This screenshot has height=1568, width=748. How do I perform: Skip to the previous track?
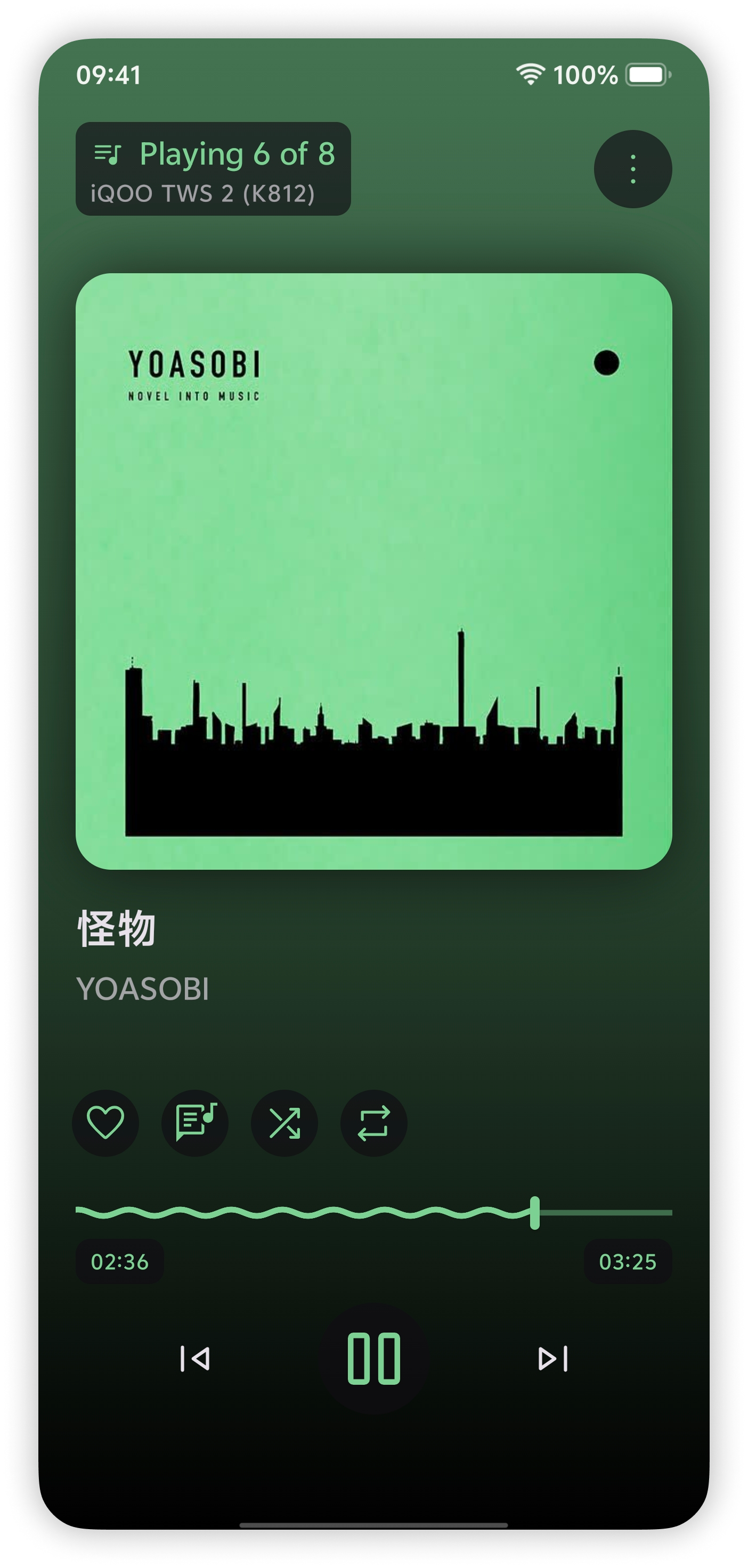click(195, 1359)
